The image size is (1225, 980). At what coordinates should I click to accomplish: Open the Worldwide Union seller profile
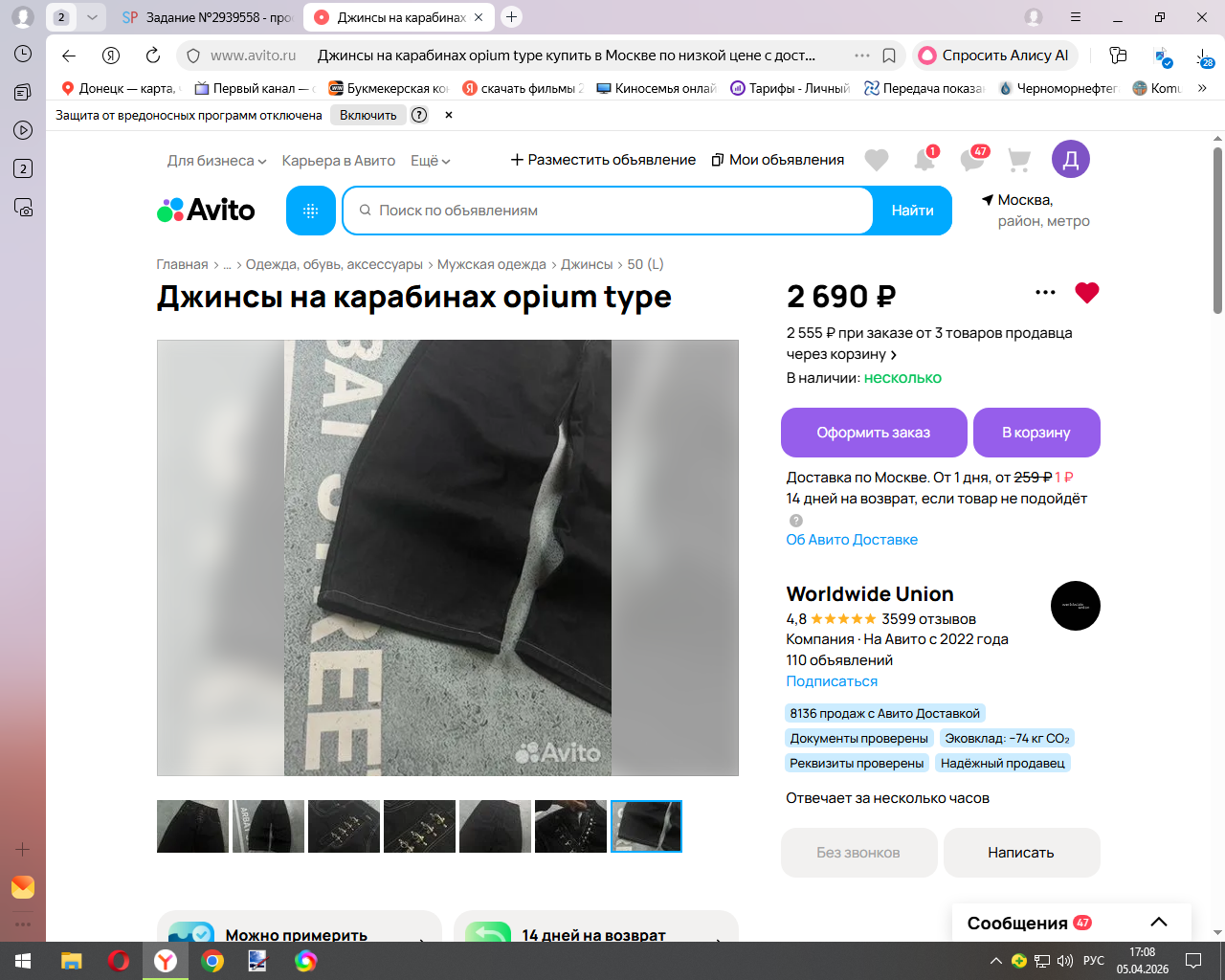[x=869, y=594]
